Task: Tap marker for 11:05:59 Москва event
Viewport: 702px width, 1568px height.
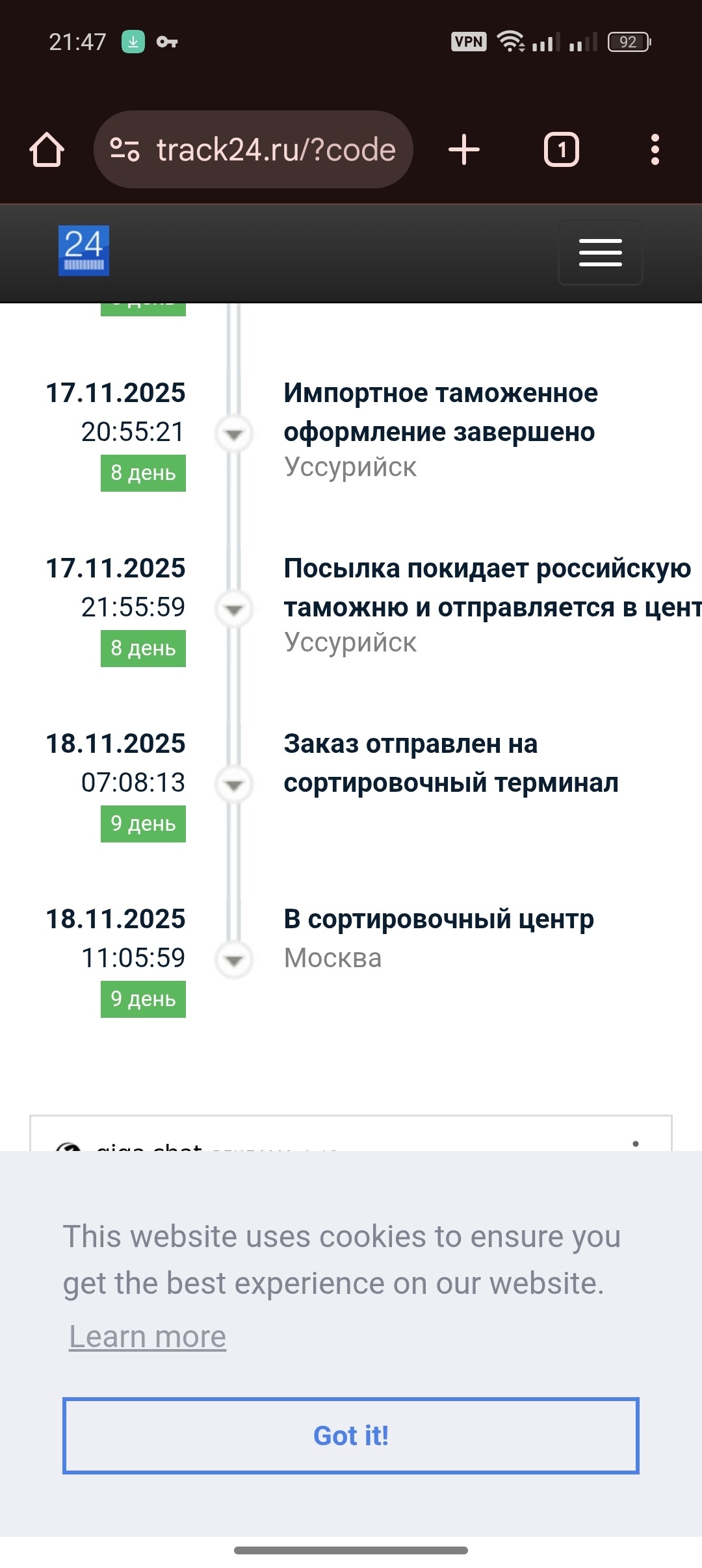Action: [234, 959]
